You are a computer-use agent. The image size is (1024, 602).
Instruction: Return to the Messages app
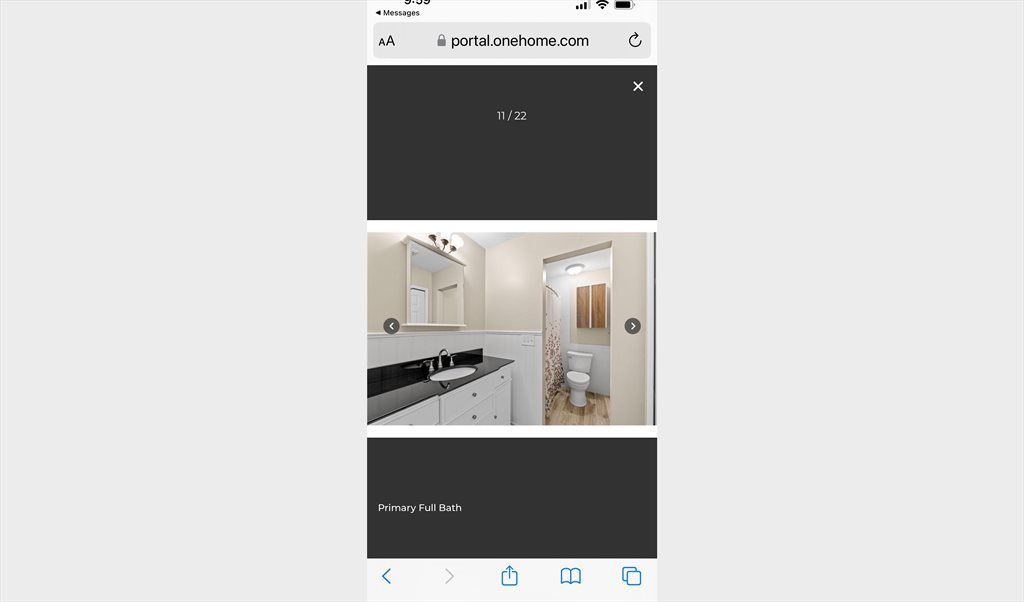pyautogui.click(x=398, y=13)
